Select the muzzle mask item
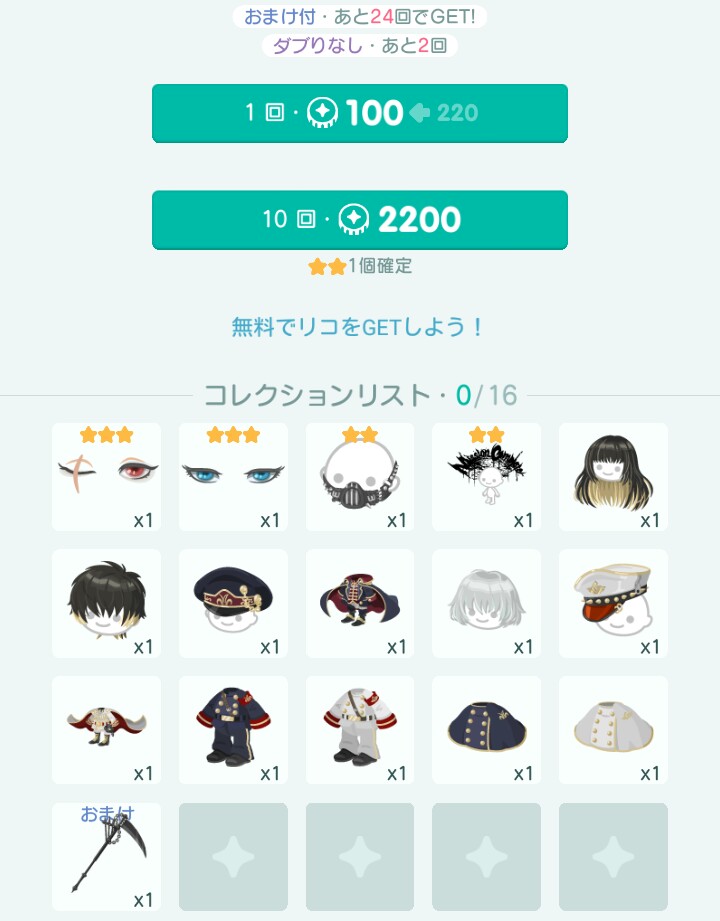Screen dimensions: 720x921 click(x=360, y=477)
